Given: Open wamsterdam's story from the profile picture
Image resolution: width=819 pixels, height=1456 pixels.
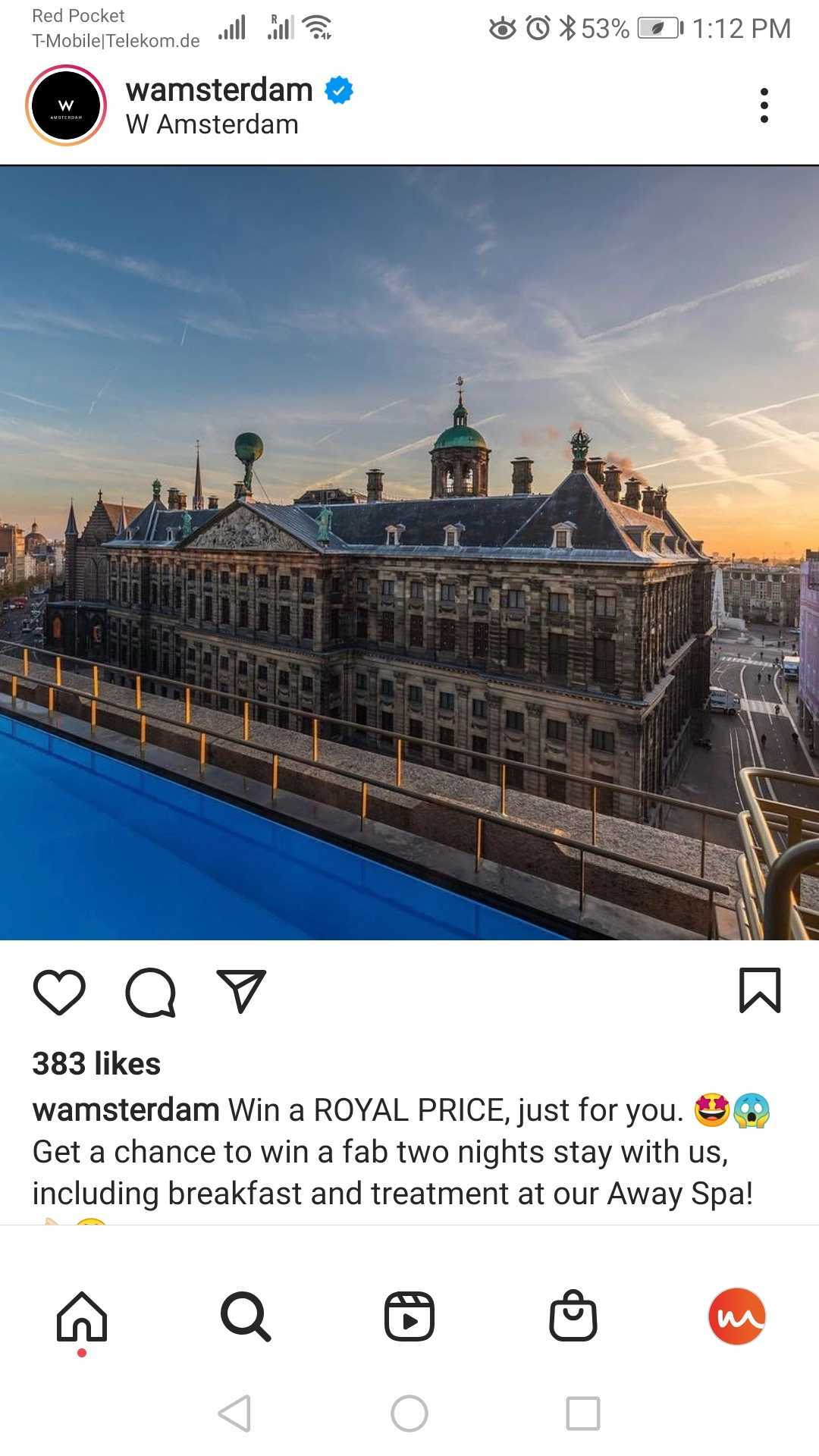Looking at the screenshot, I should coord(66,105).
